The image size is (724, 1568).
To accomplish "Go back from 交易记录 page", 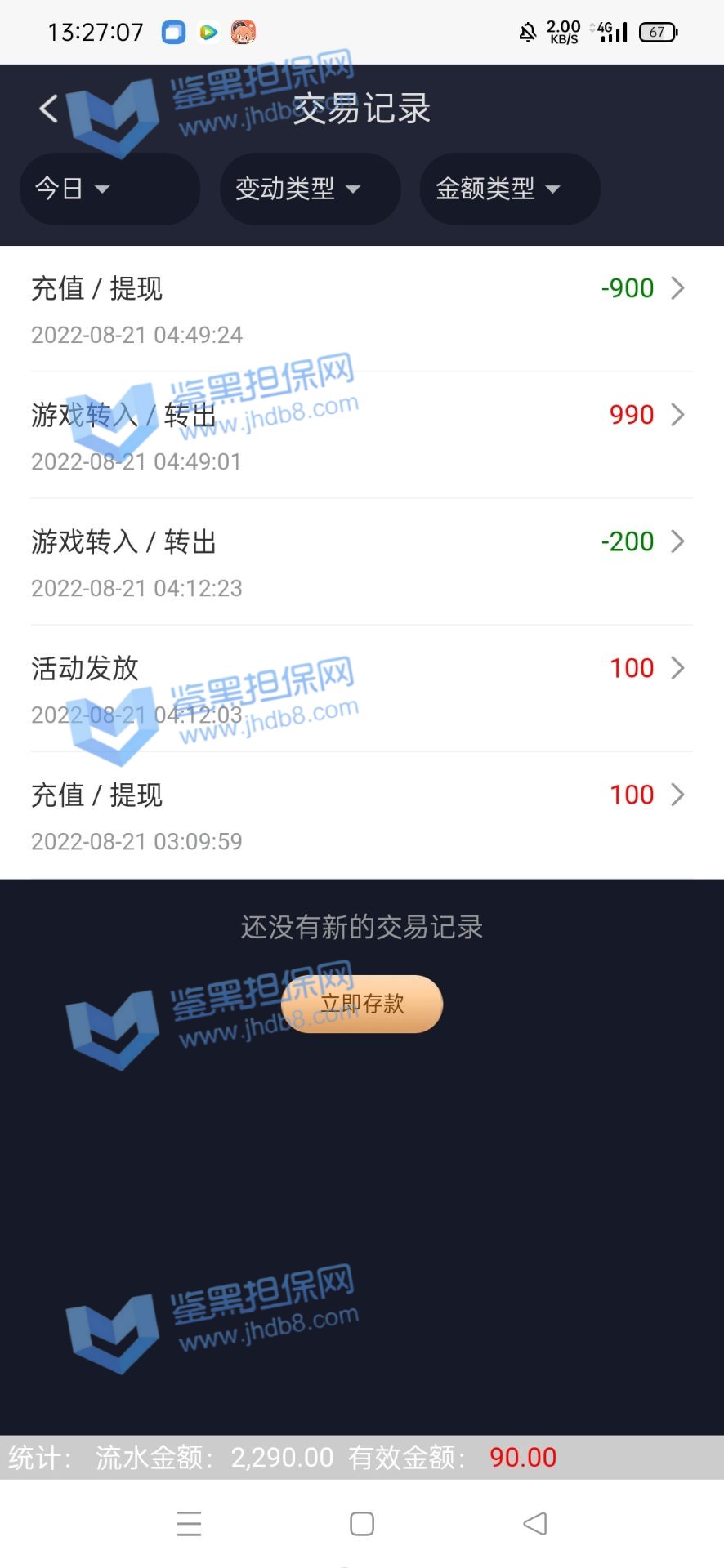I will coord(49,108).
